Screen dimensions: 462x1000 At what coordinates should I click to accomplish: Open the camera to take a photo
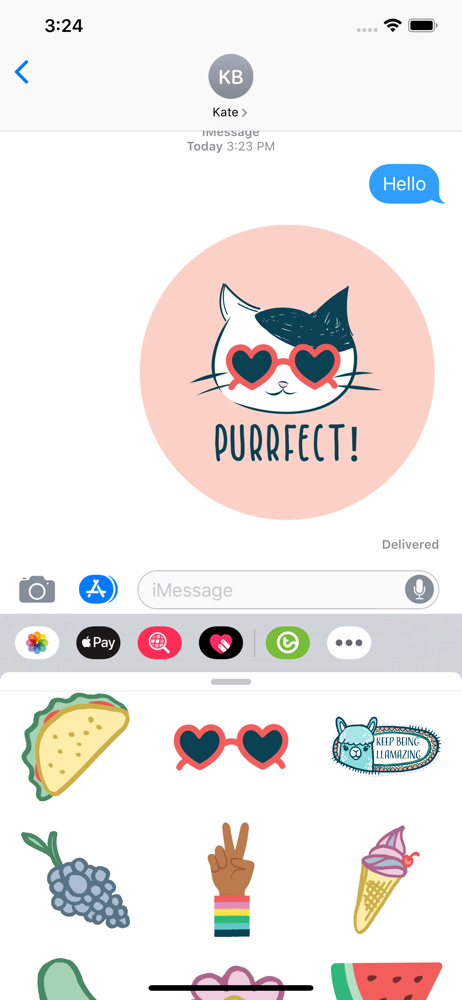(37, 589)
